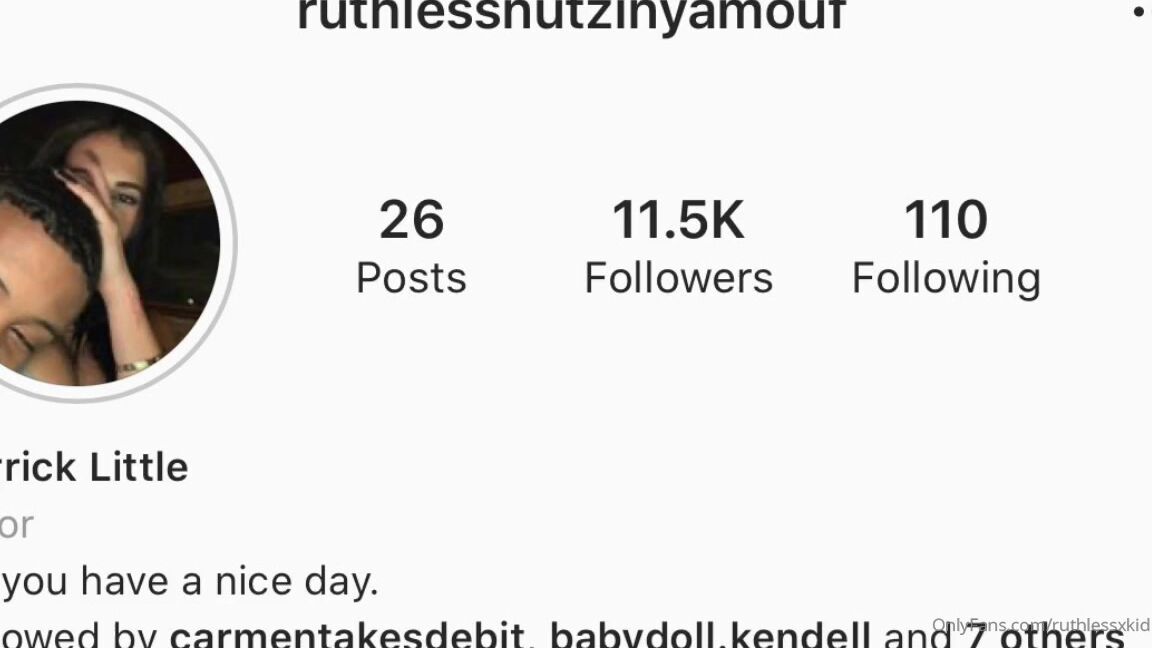View the 11.5K Followers list

coord(678,247)
